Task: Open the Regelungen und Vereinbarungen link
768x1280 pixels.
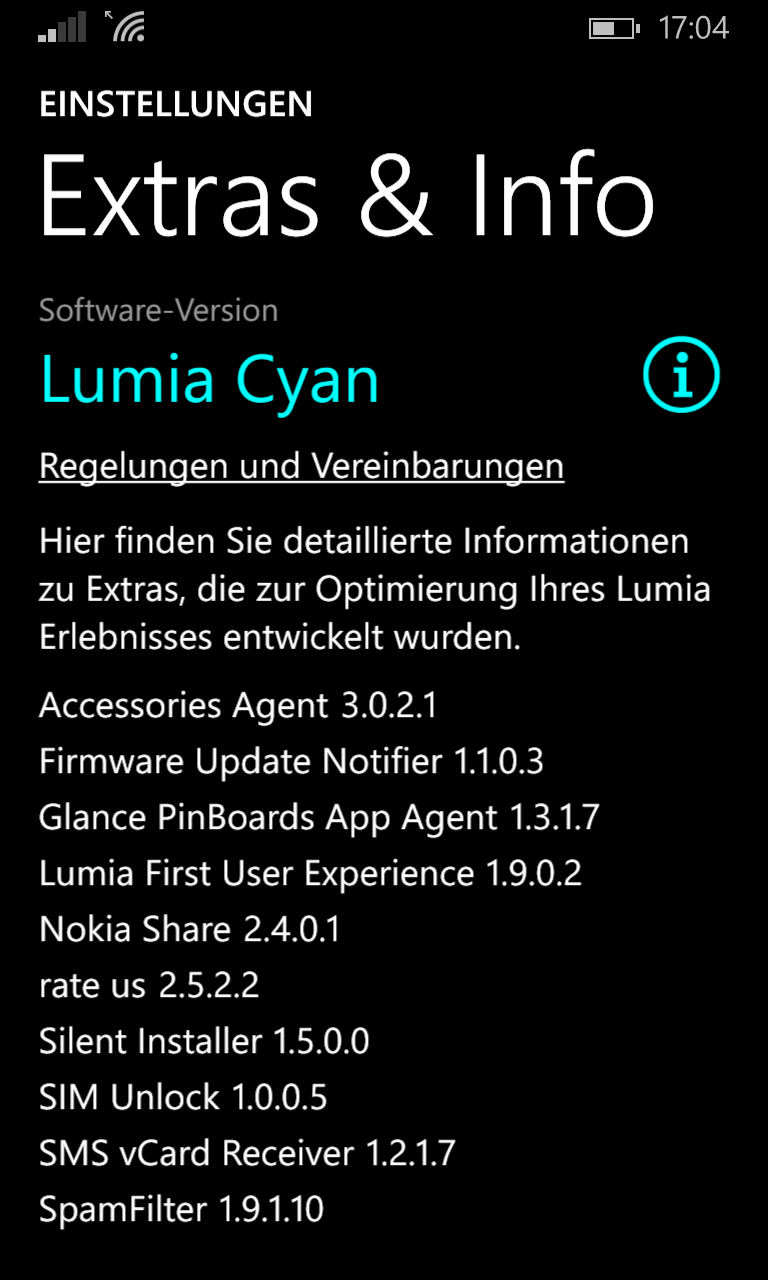Action: point(301,466)
